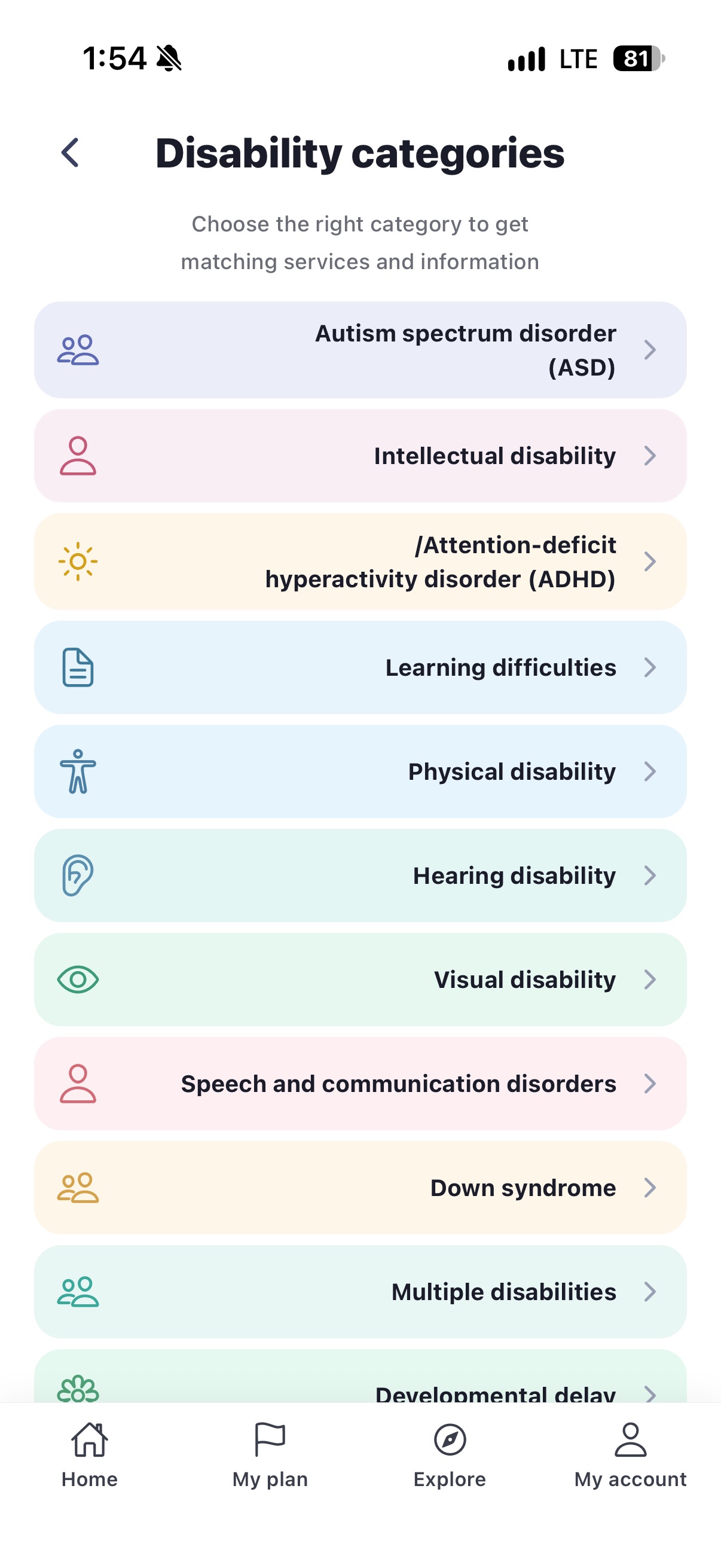The image size is (721, 1568).
Task: Go to the My account tab
Action: (x=630, y=1456)
